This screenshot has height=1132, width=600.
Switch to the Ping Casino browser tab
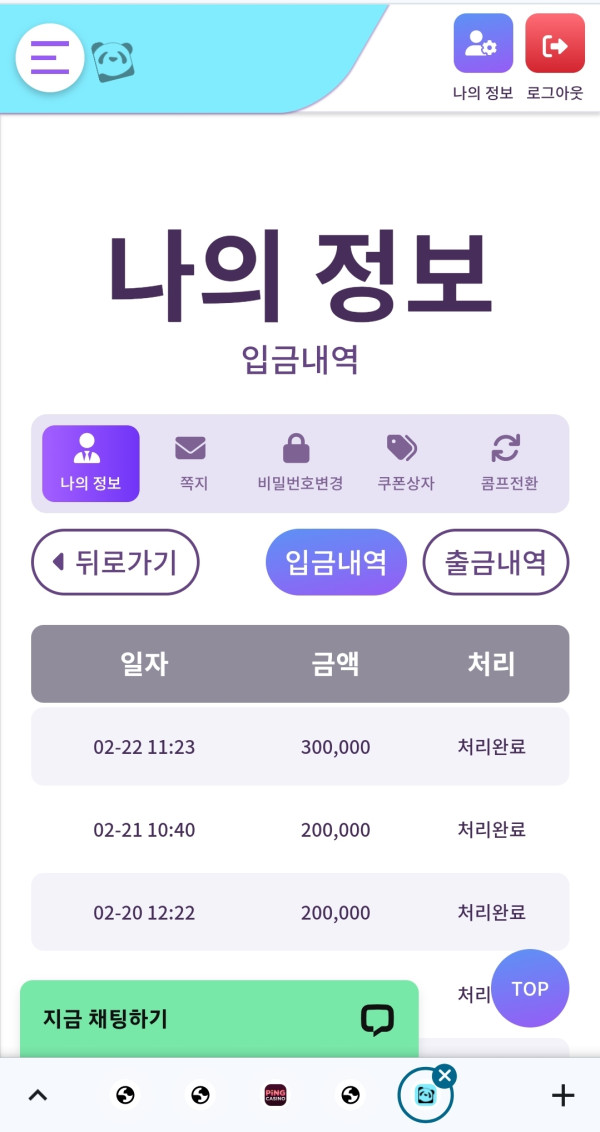276,1095
